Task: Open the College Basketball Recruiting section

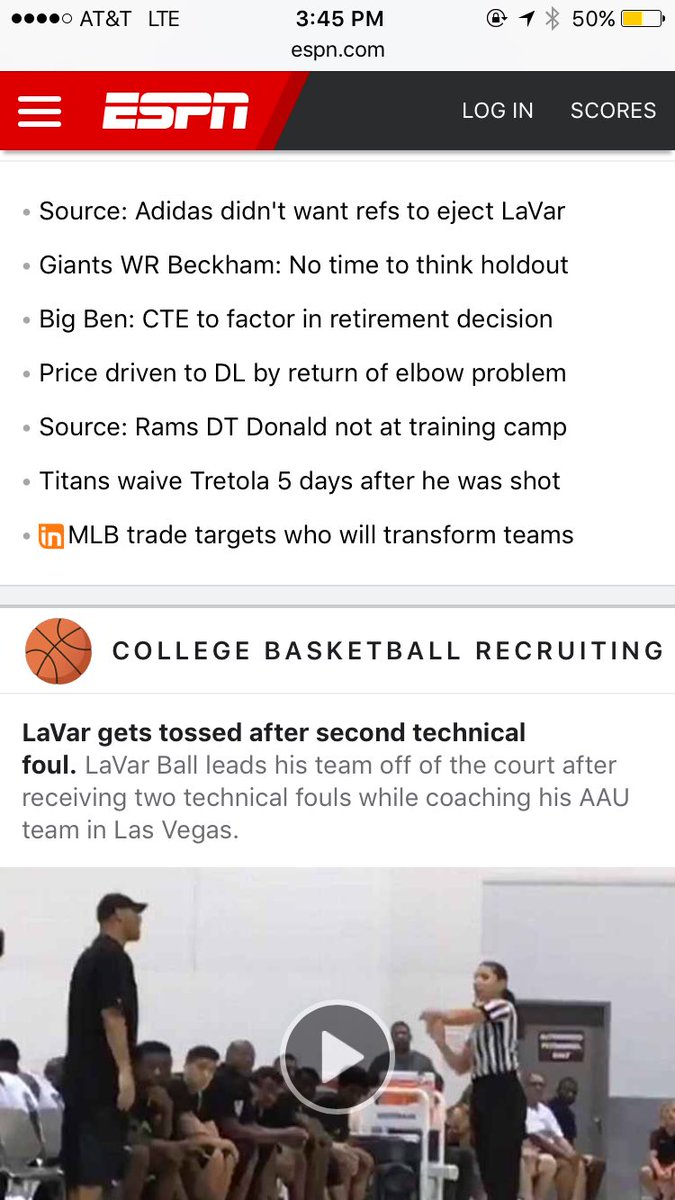Action: [387, 651]
